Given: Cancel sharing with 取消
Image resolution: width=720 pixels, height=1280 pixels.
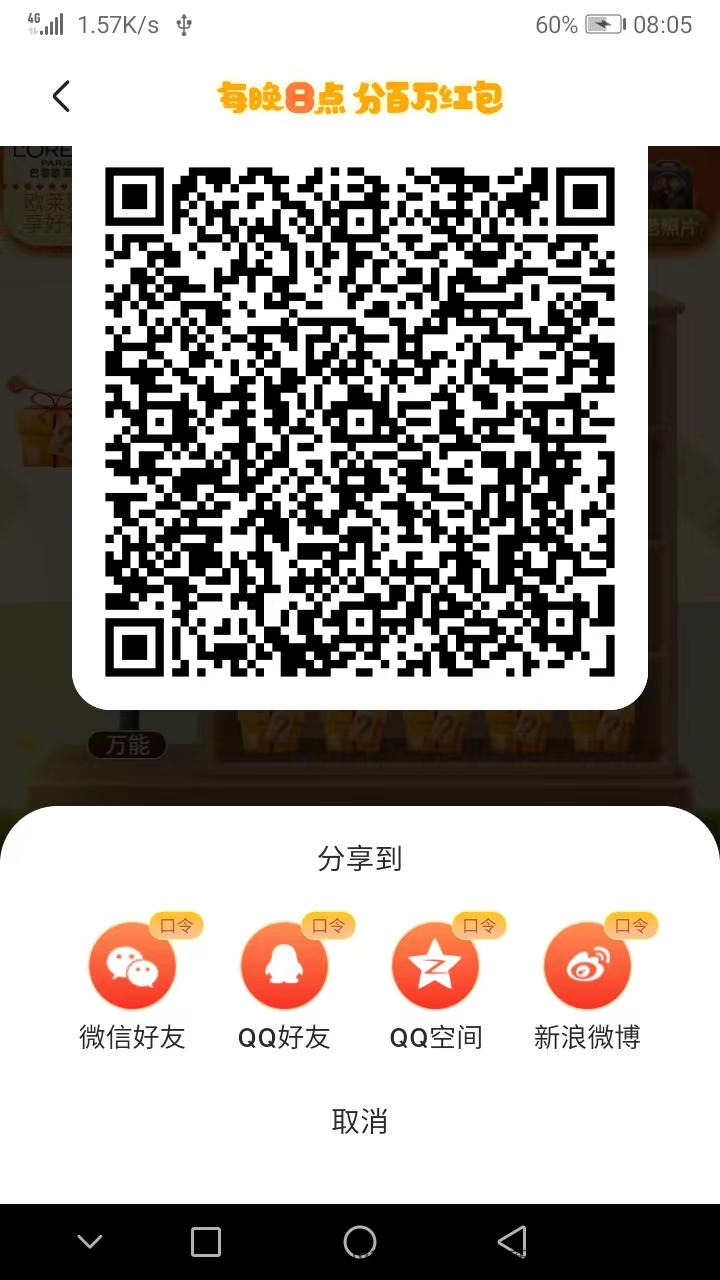Looking at the screenshot, I should coord(360,1121).
